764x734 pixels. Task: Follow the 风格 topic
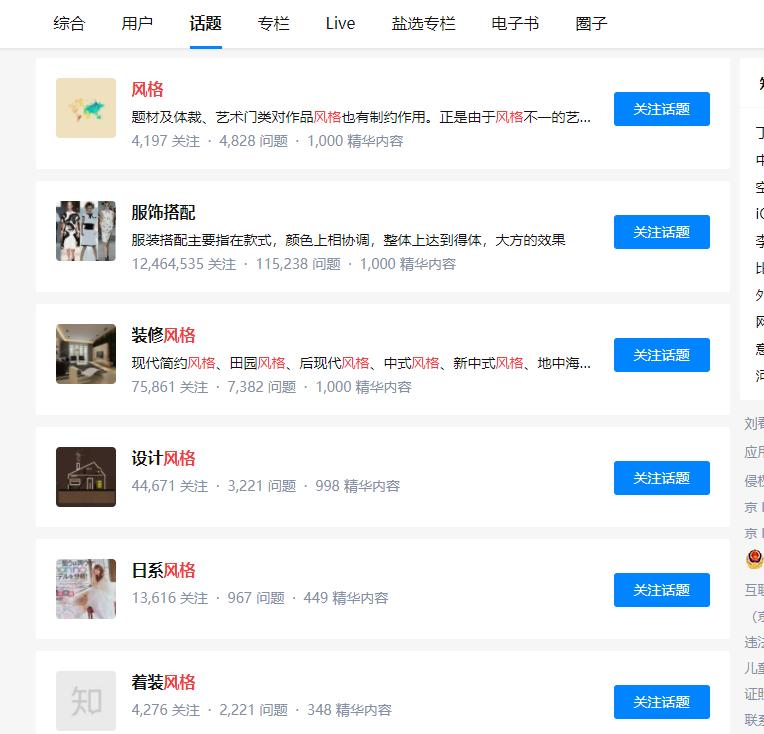point(661,109)
